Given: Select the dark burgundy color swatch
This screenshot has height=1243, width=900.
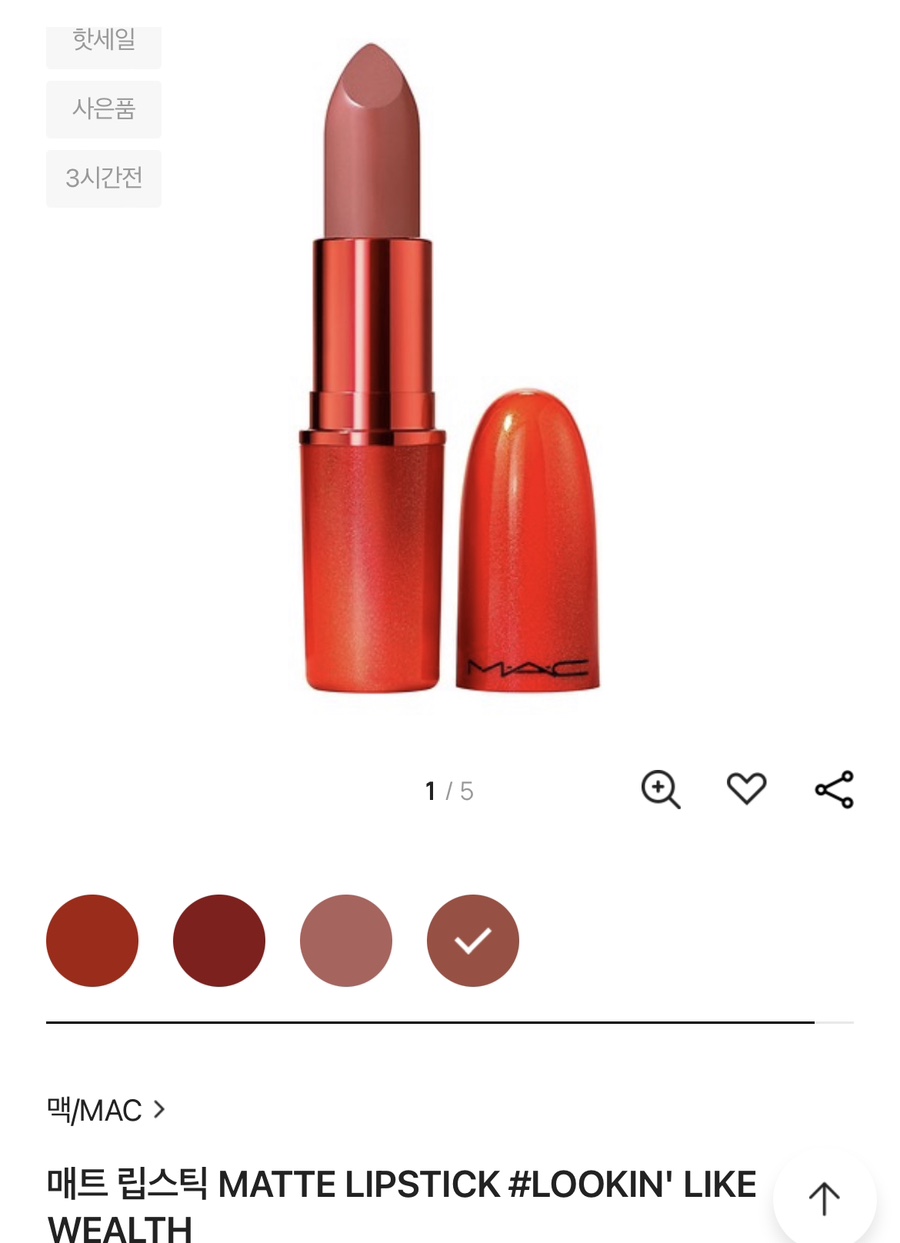Looking at the screenshot, I should tap(219, 941).
